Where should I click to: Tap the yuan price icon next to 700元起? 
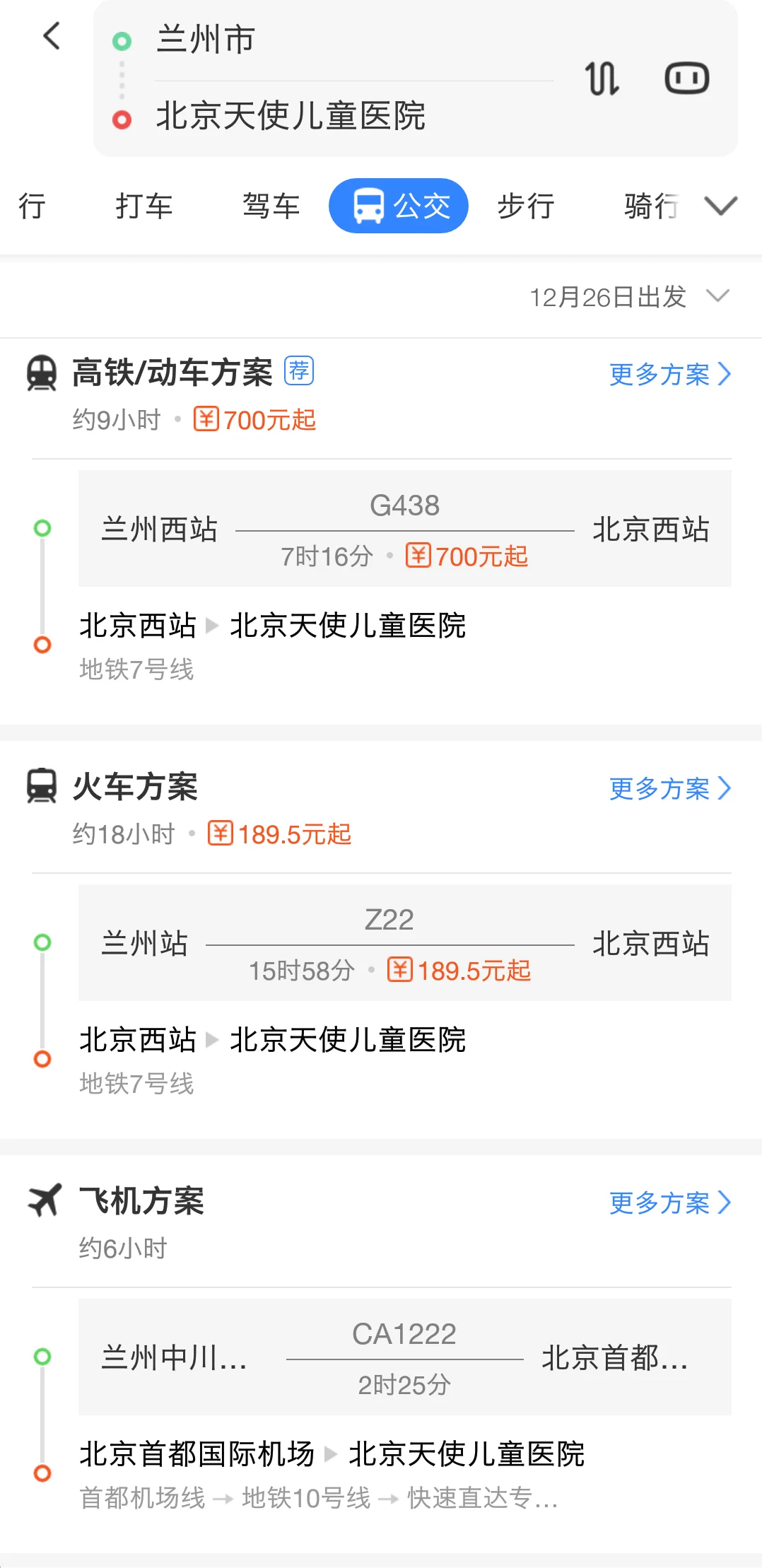pyautogui.click(x=206, y=419)
